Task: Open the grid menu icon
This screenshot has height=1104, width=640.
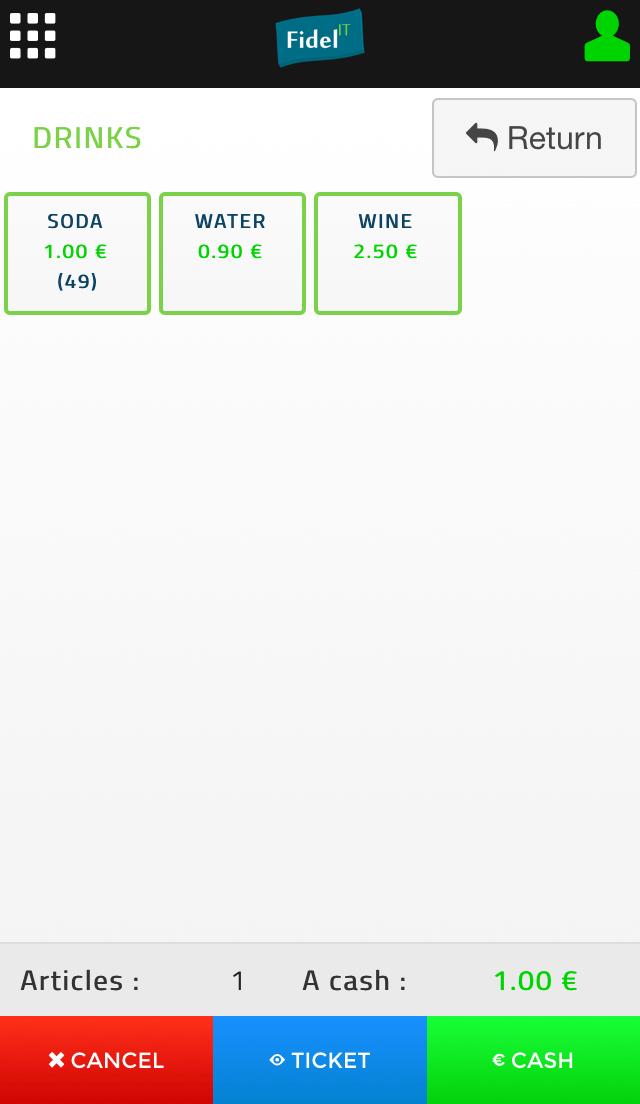Action: pos(33,36)
